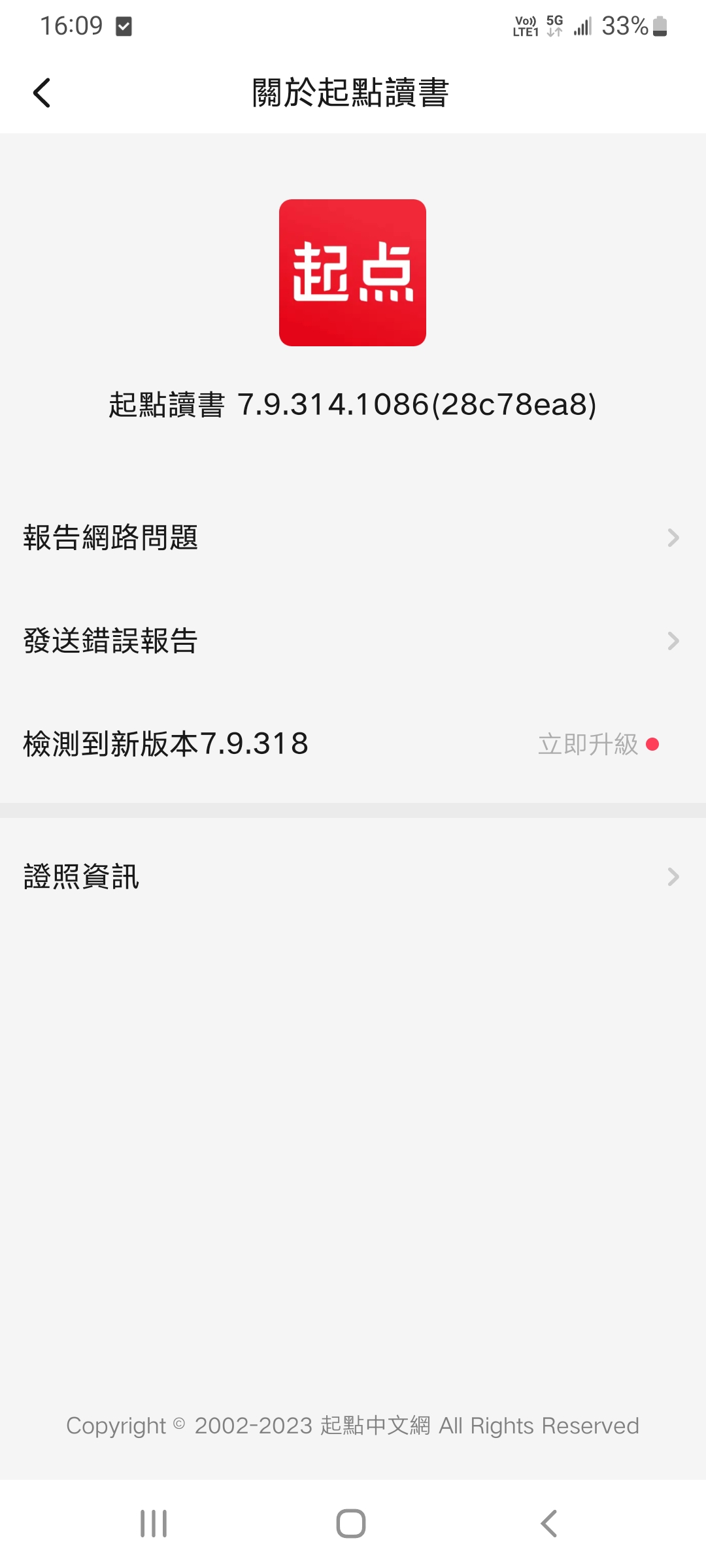The width and height of the screenshot is (706, 1568).
Task: Open system recent apps
Action: (x=154, y=1524)
